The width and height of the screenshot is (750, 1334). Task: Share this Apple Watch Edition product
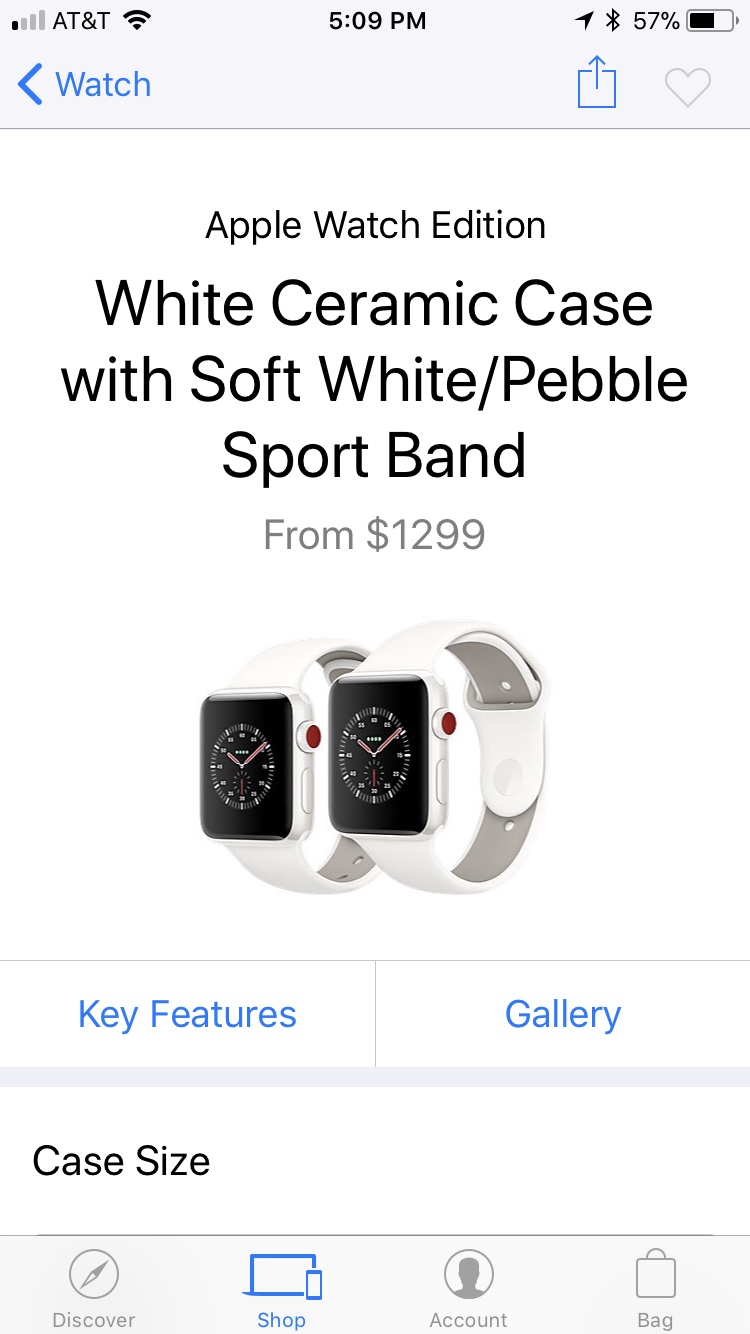click(x=597, y=84)
